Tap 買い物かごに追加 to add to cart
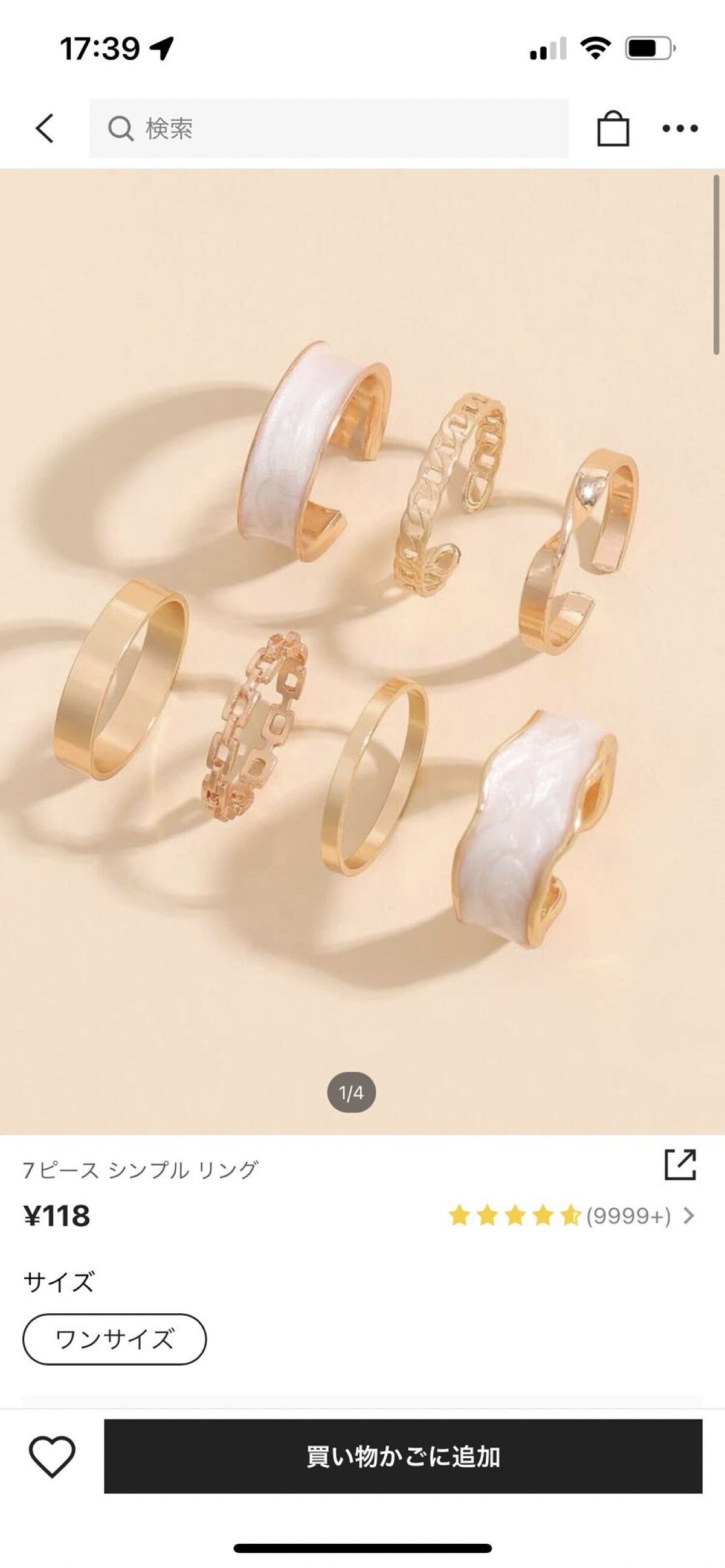Image resolution: width=725 pixels, height=1568 pixels. coord(403,1457)
